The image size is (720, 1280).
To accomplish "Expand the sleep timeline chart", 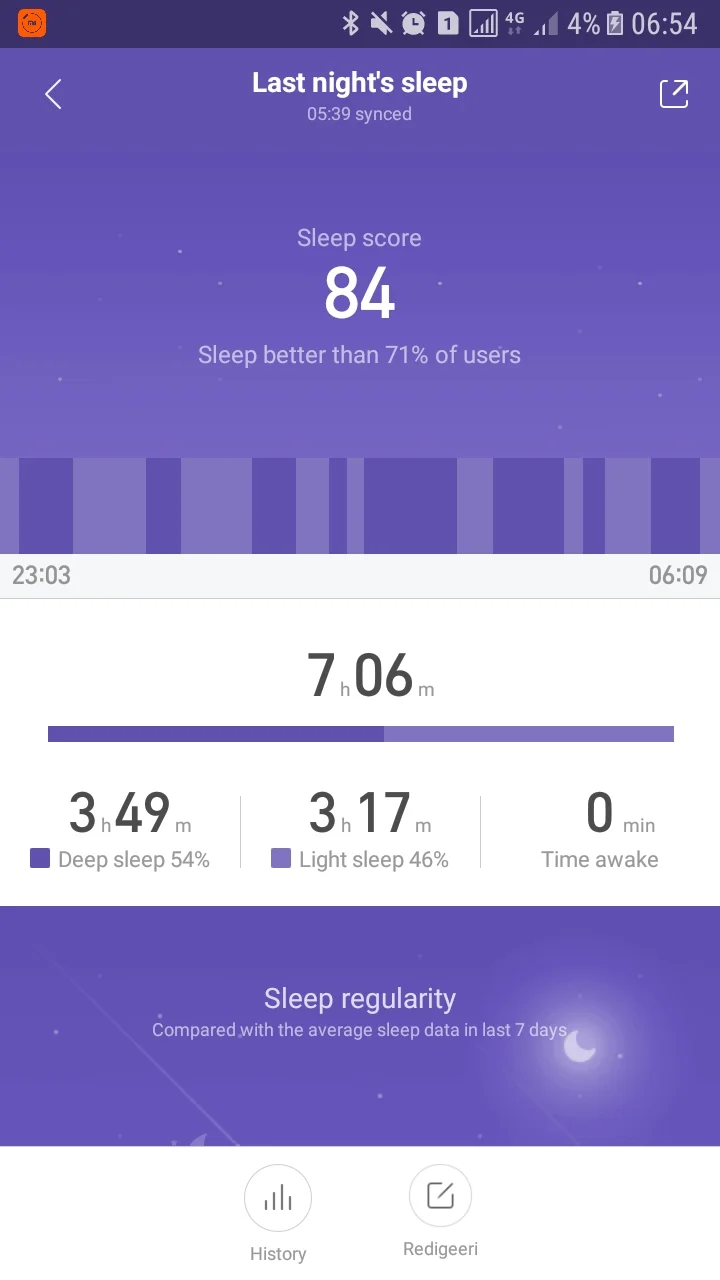I will click(360, 505).
